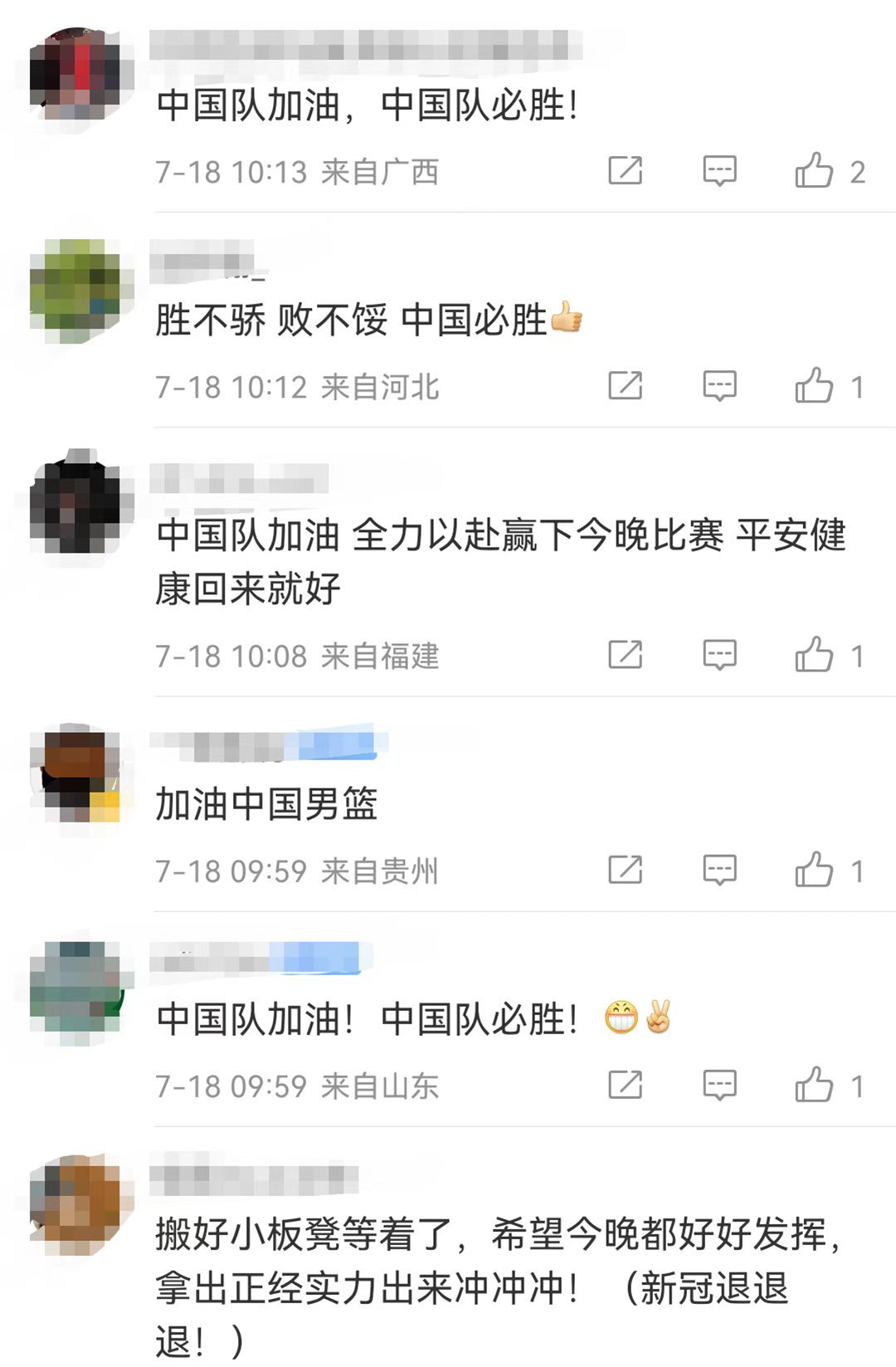The height and width of the screenshot is (1367, 896).
Task: Like the 胜不骄 败不馁 comment
Action: (814, 386)
